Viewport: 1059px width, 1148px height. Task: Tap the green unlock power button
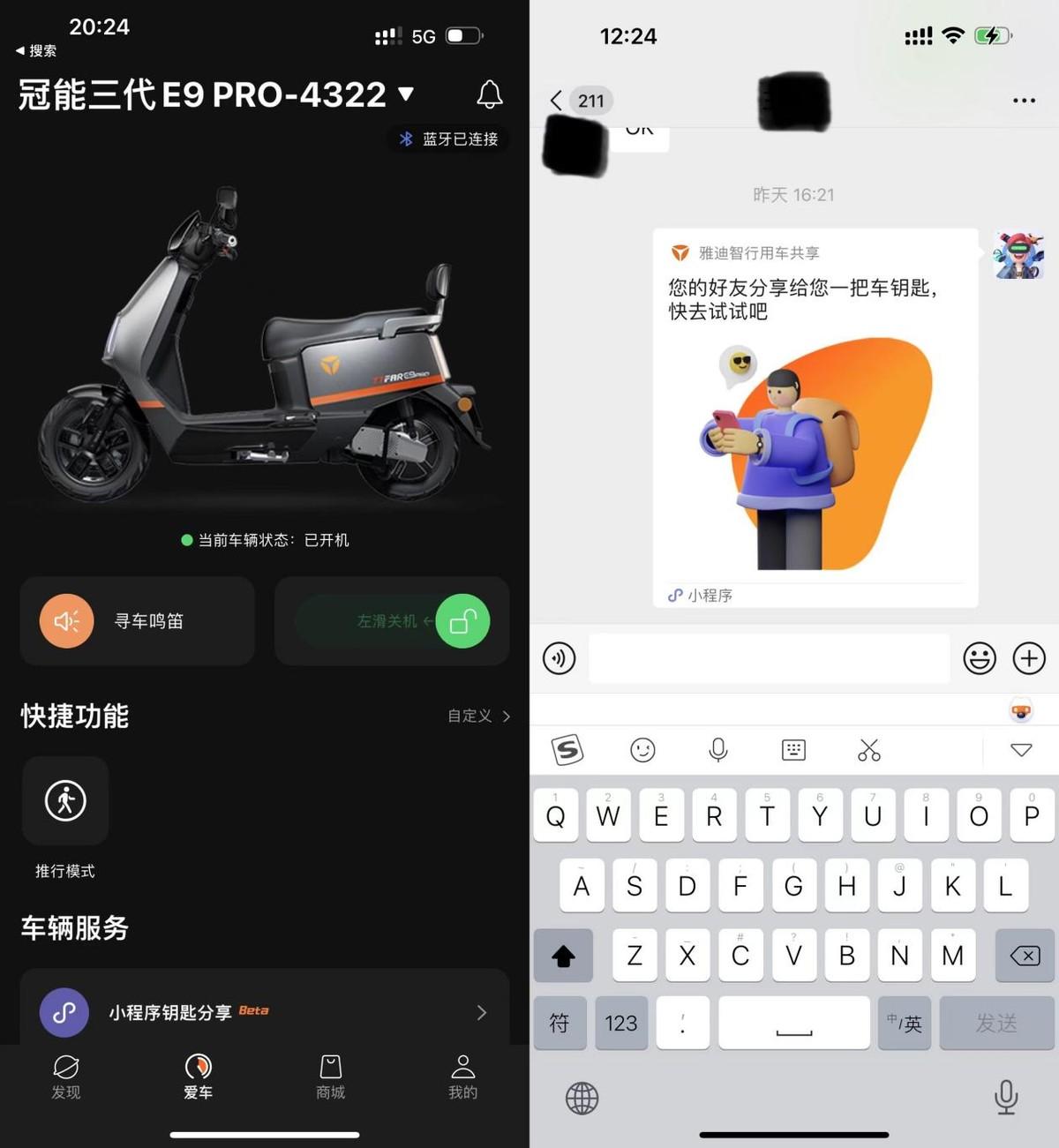[x=462, y=621]
